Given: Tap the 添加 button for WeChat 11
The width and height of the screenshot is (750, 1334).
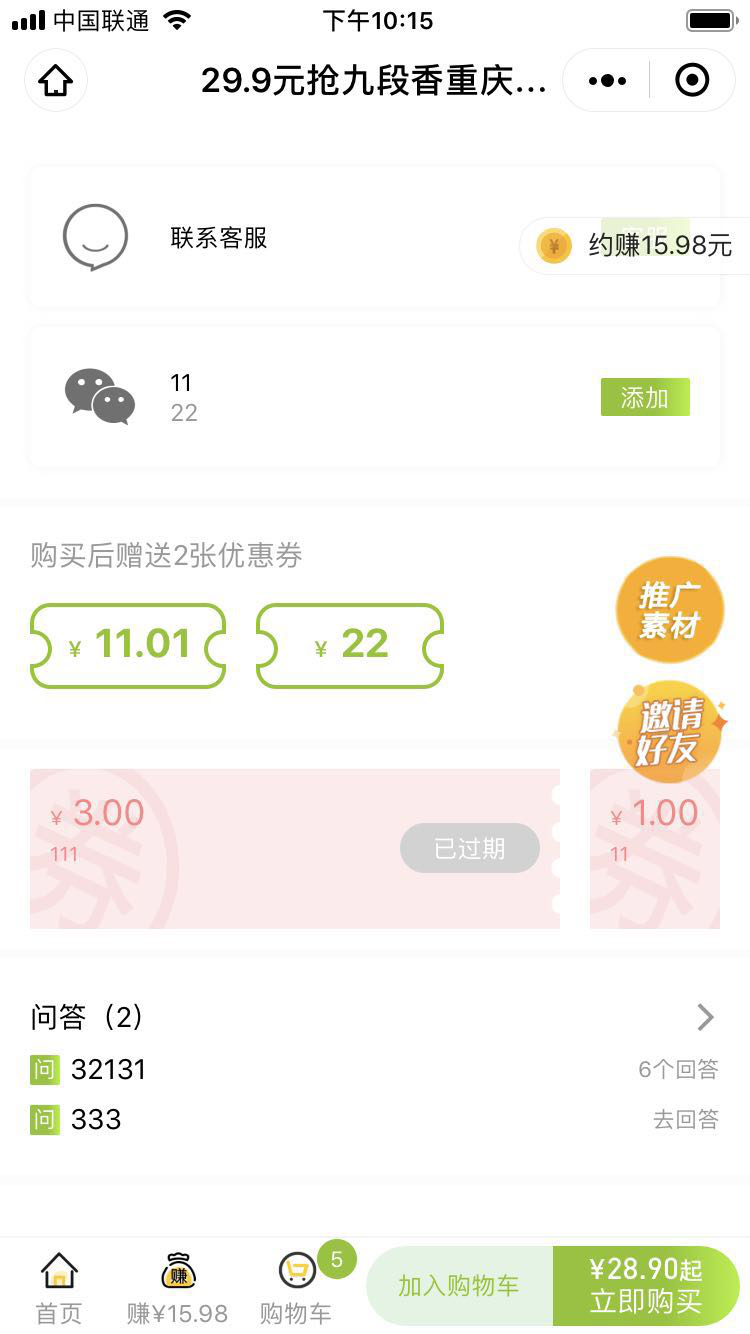Looking at the screenshot, I should click(645, 397).
